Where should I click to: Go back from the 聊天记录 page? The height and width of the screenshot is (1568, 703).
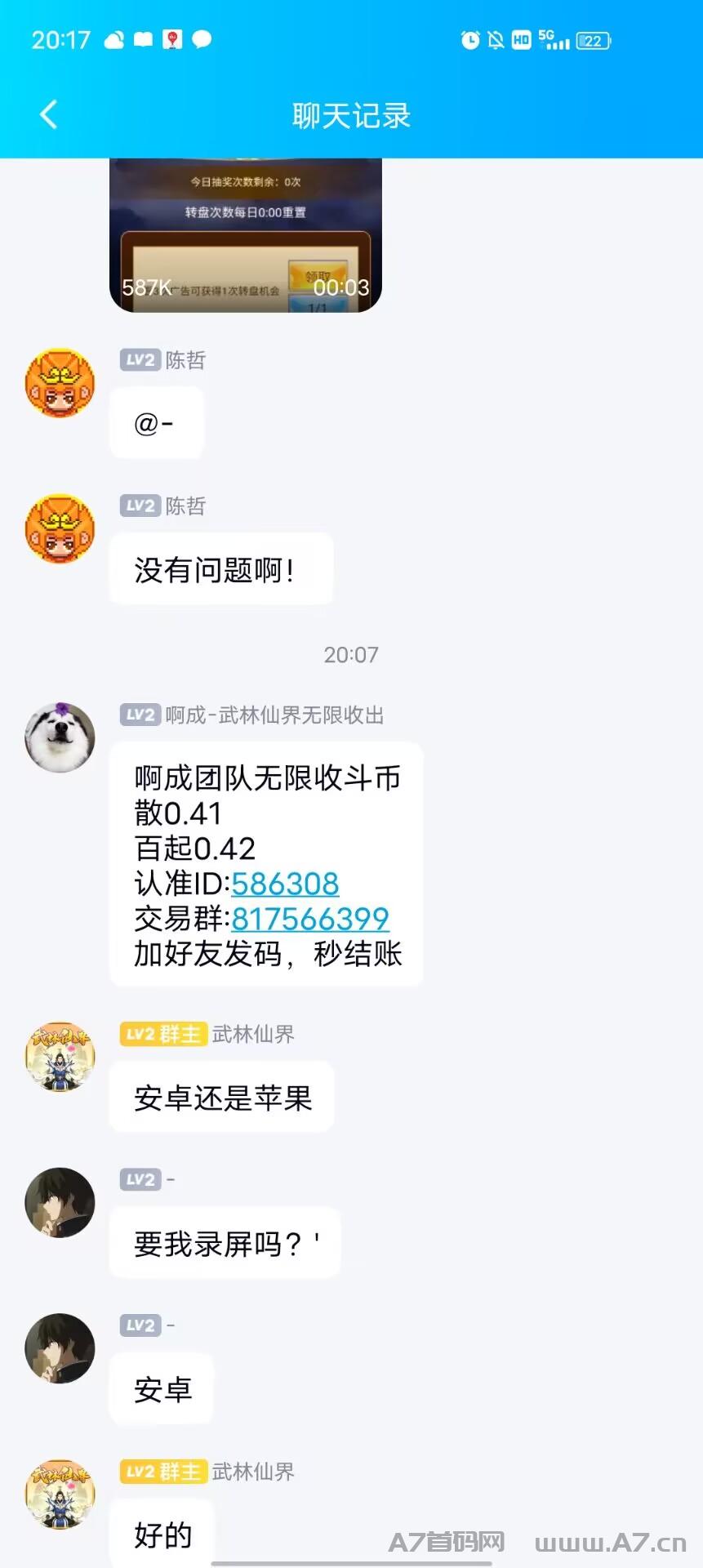48,115
